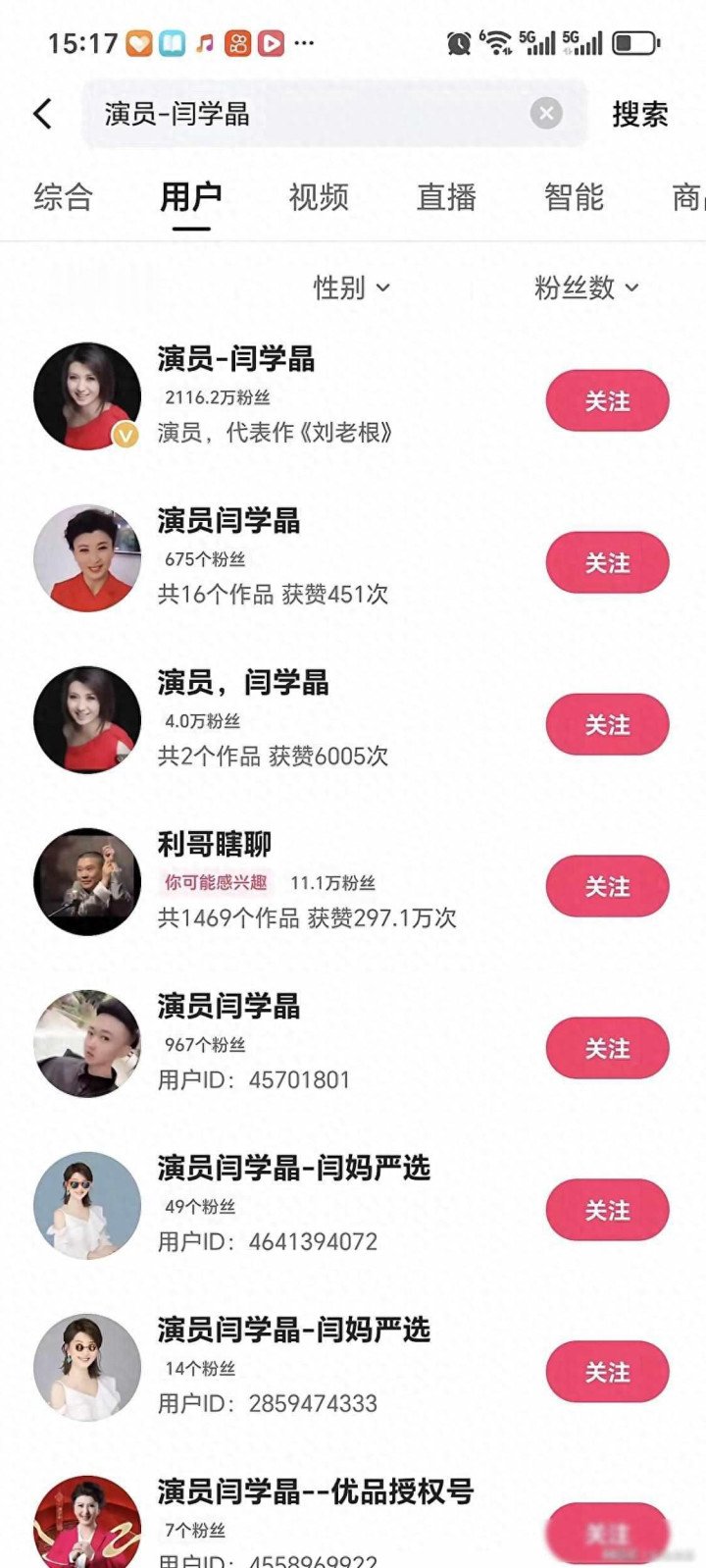The image size is (706, 1568).
Task: Follow 演员，闫学晶 with 4.0万粉丝
Action: click(607, 724)
